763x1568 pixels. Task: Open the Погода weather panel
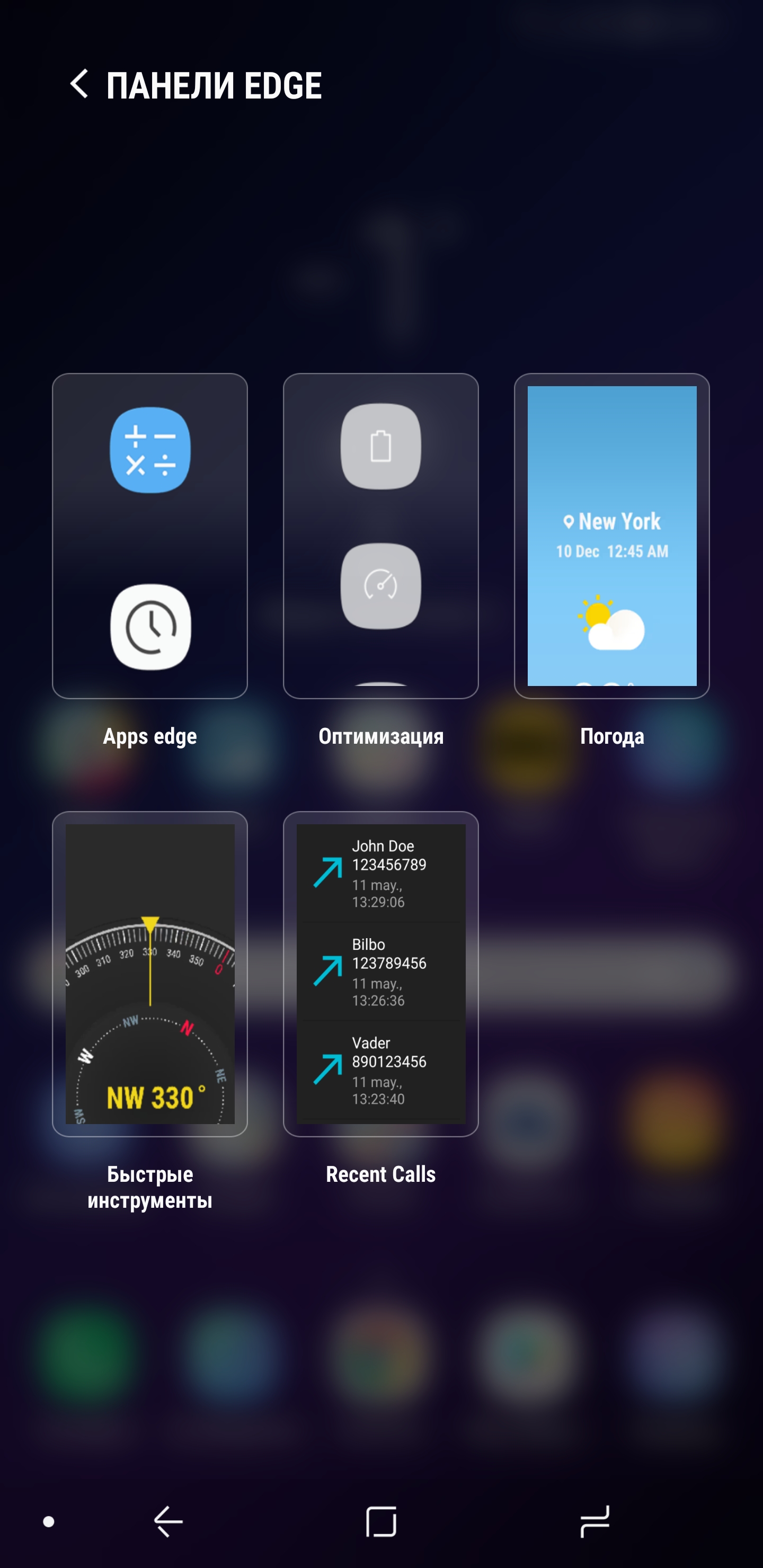[x=611, y=536]
